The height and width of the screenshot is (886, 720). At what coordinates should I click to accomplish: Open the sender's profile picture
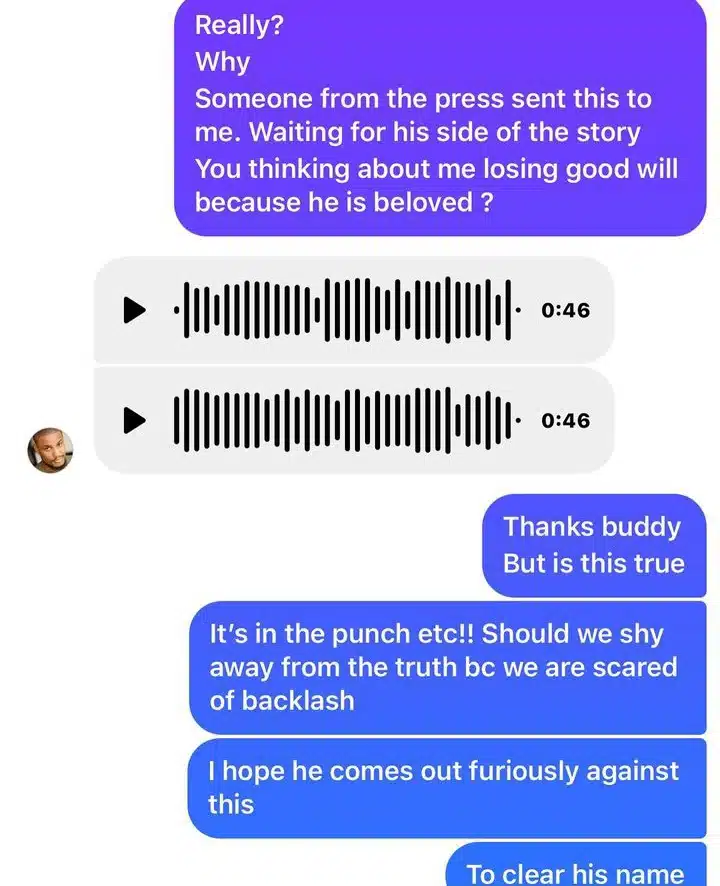coord(49,449)
